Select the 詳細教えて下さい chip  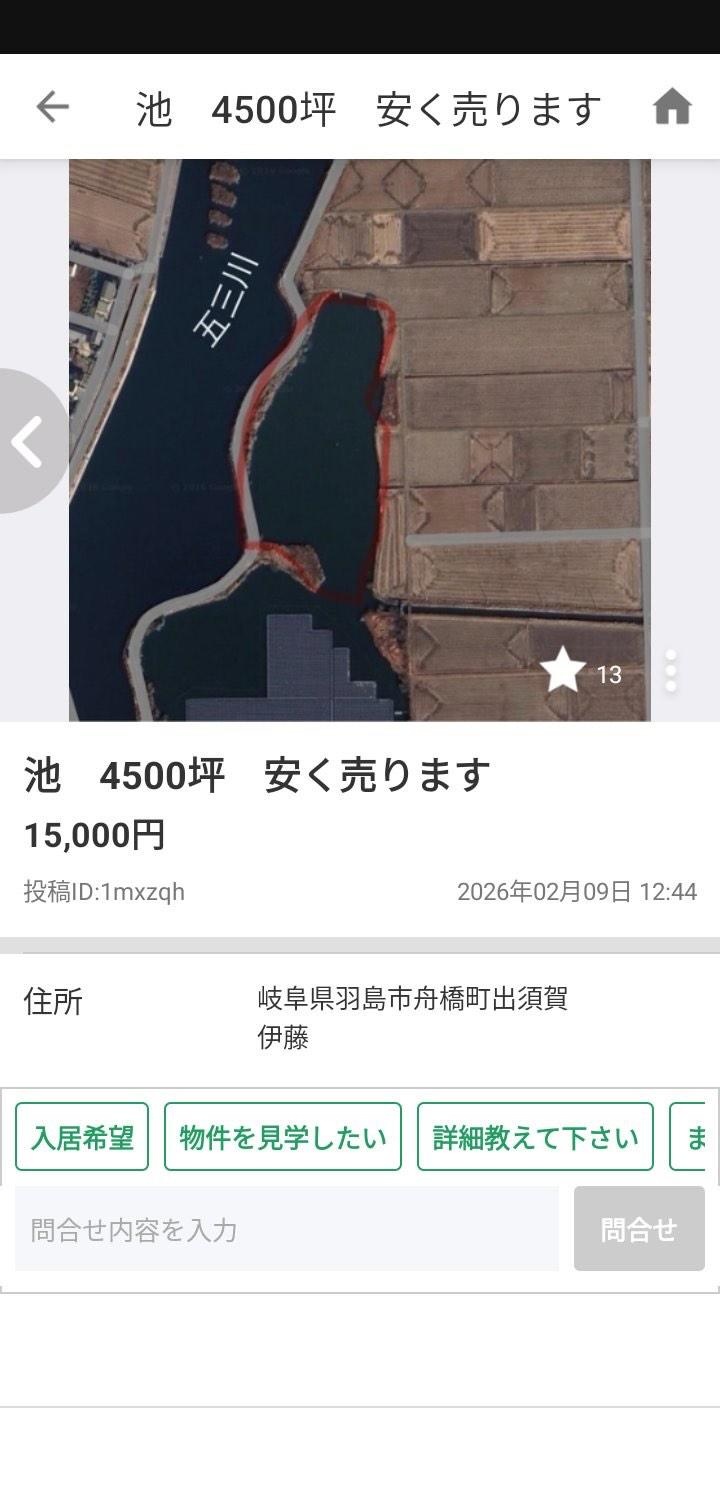(535, 1137)
